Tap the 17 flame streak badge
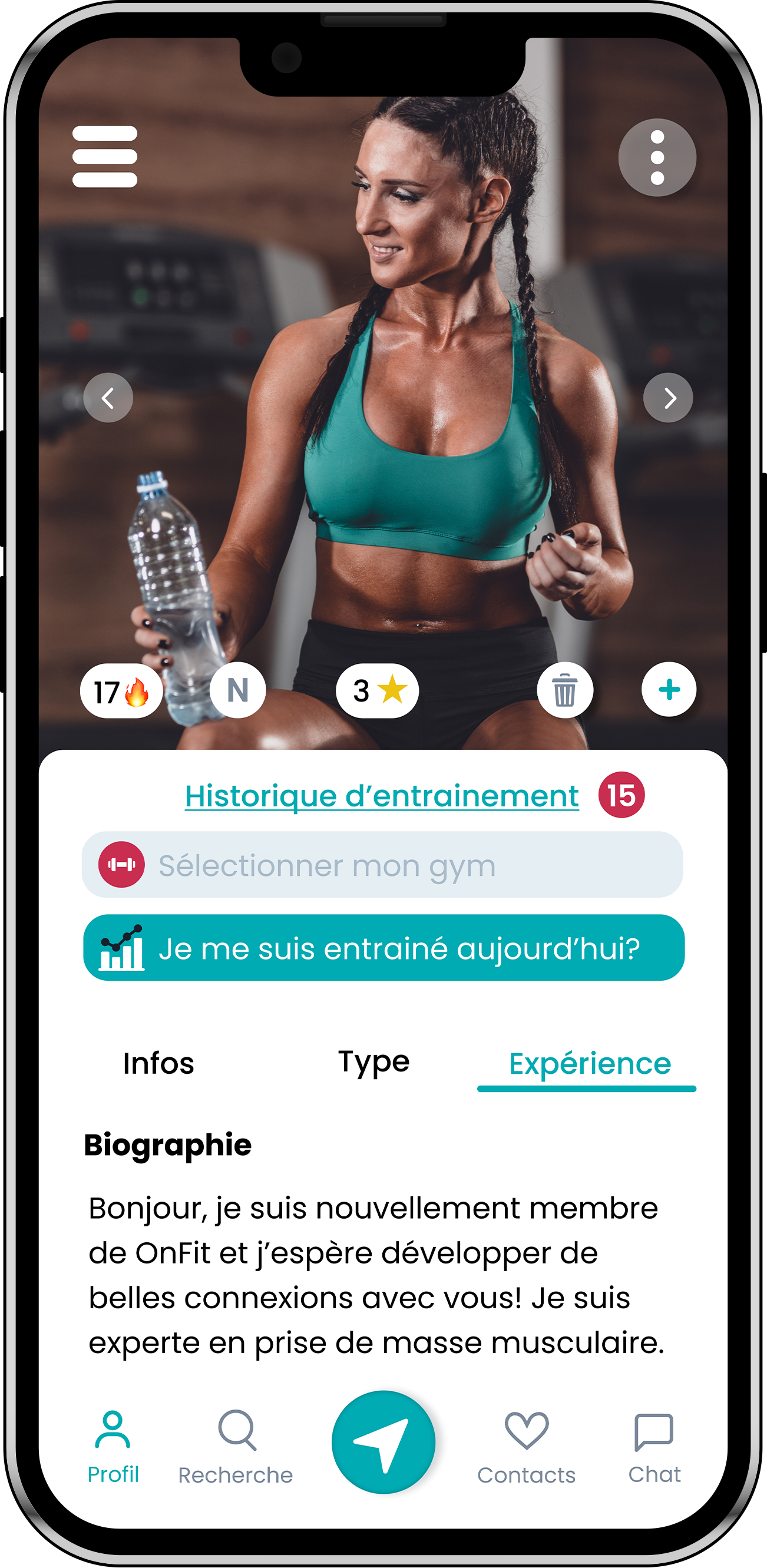The image size is (767, 1568). pos(121,692)
